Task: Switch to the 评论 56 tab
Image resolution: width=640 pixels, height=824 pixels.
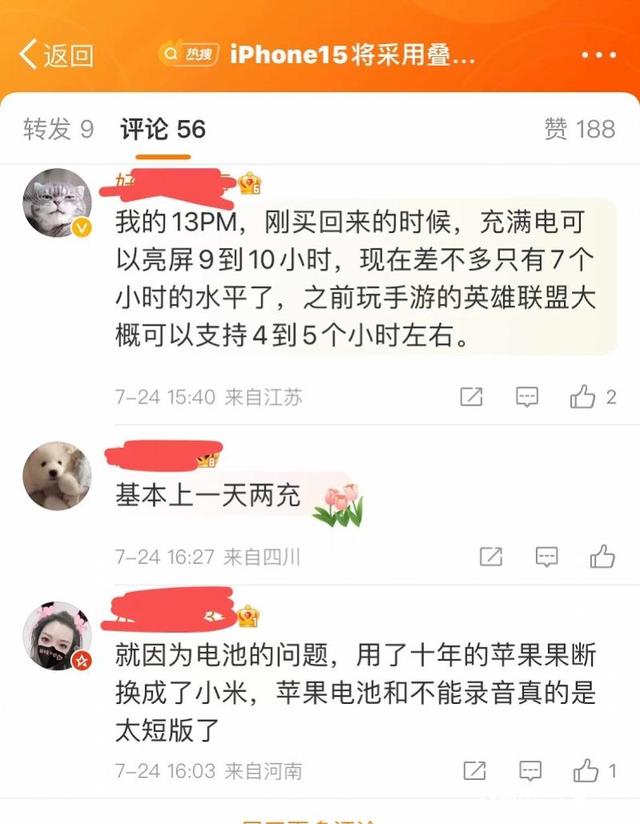Action: (x=162, y=128)
